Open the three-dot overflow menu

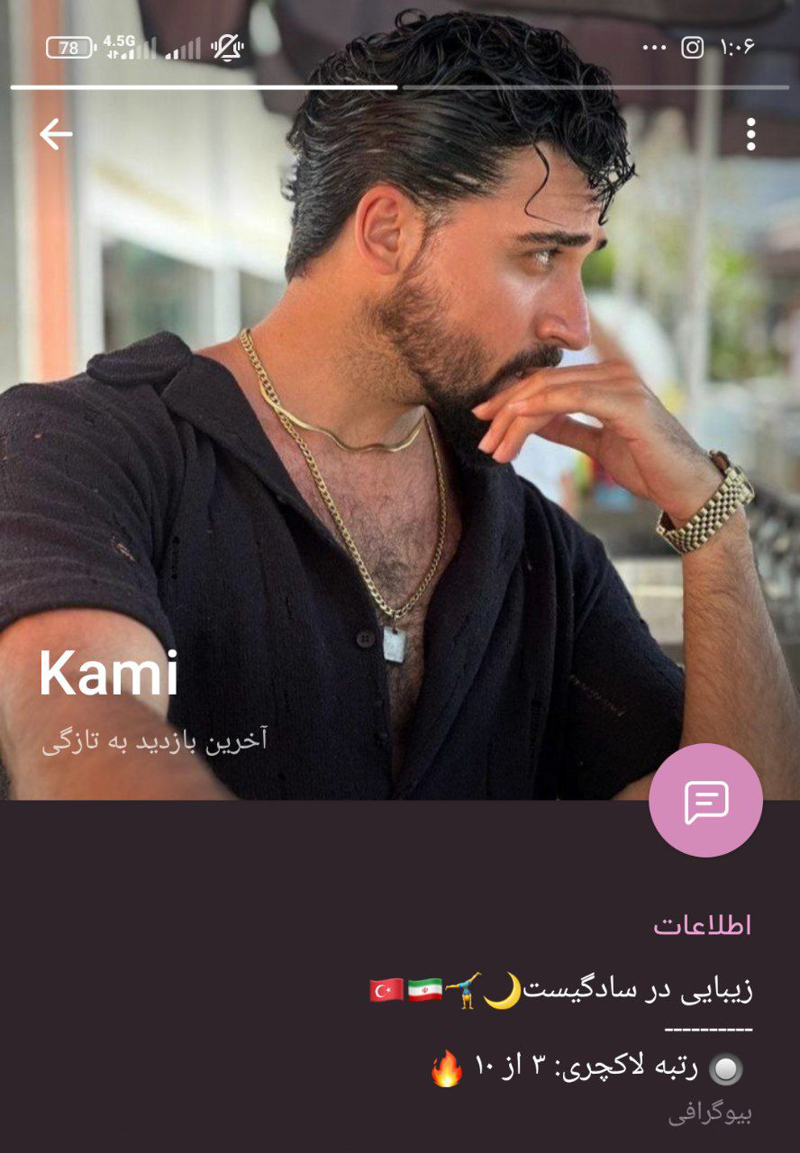click(751, 134)
